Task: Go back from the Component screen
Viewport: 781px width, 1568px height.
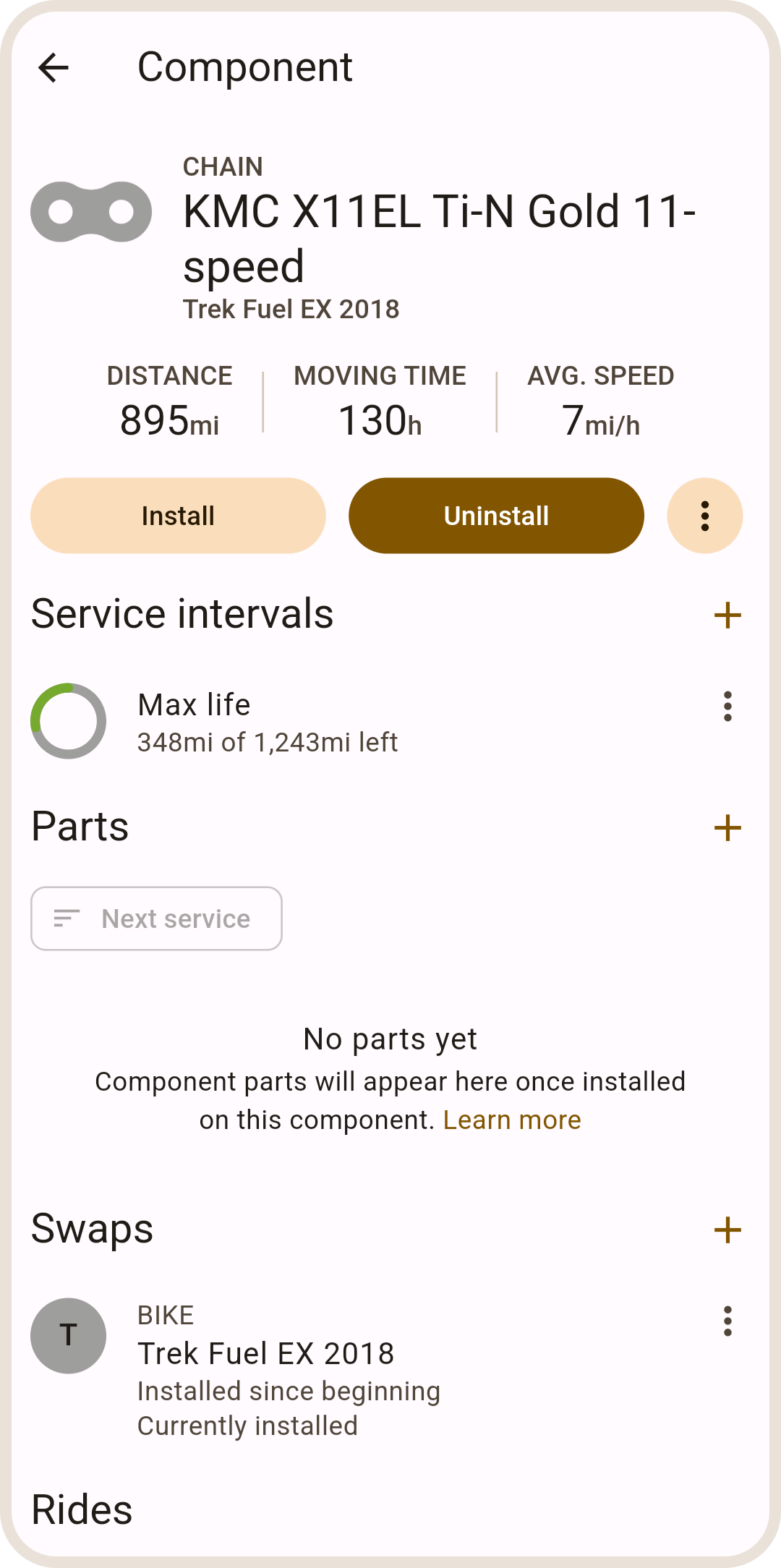Action: click(x=54, y=68)
